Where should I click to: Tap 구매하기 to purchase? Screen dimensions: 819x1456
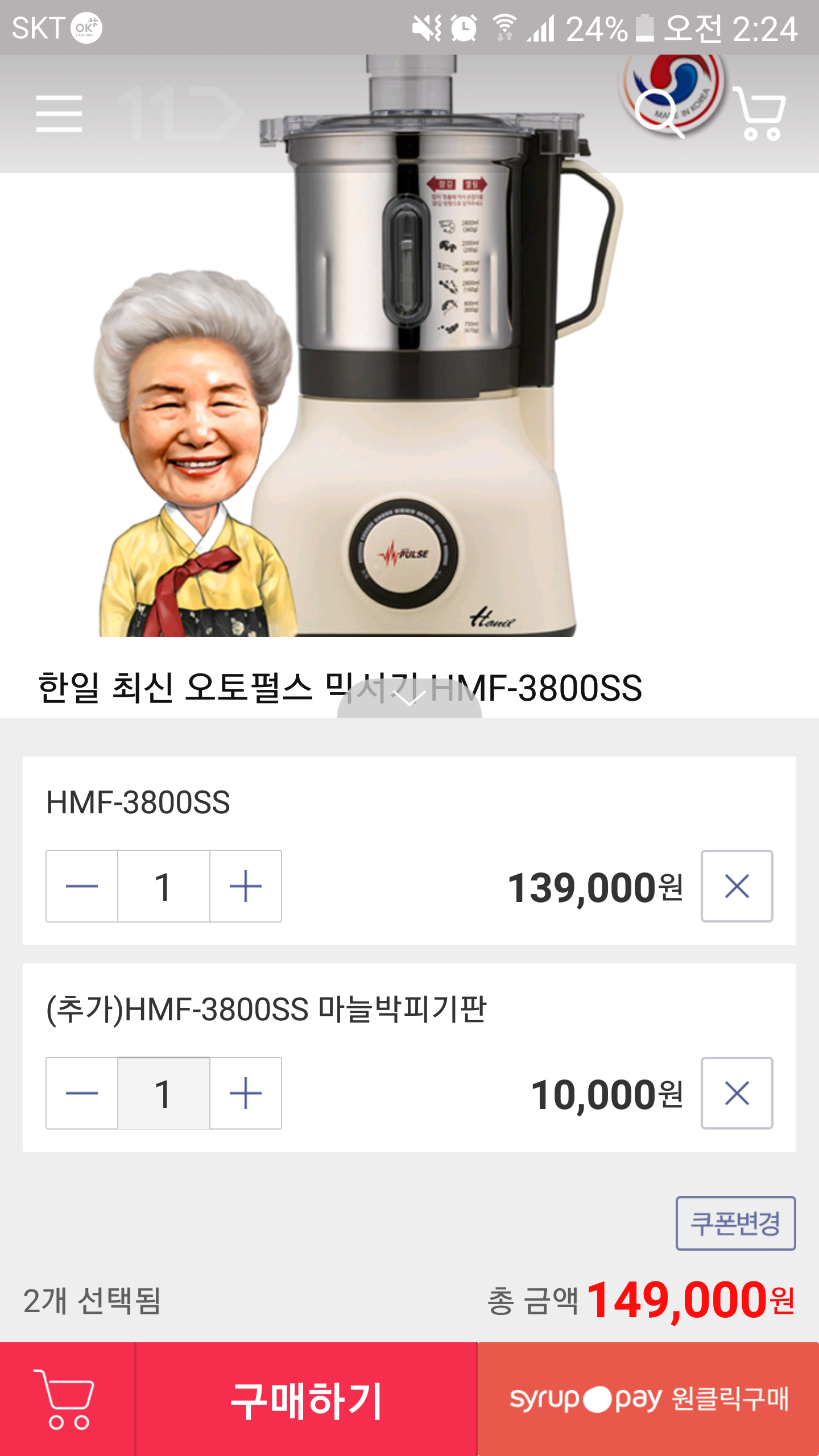coord(306,1399)
